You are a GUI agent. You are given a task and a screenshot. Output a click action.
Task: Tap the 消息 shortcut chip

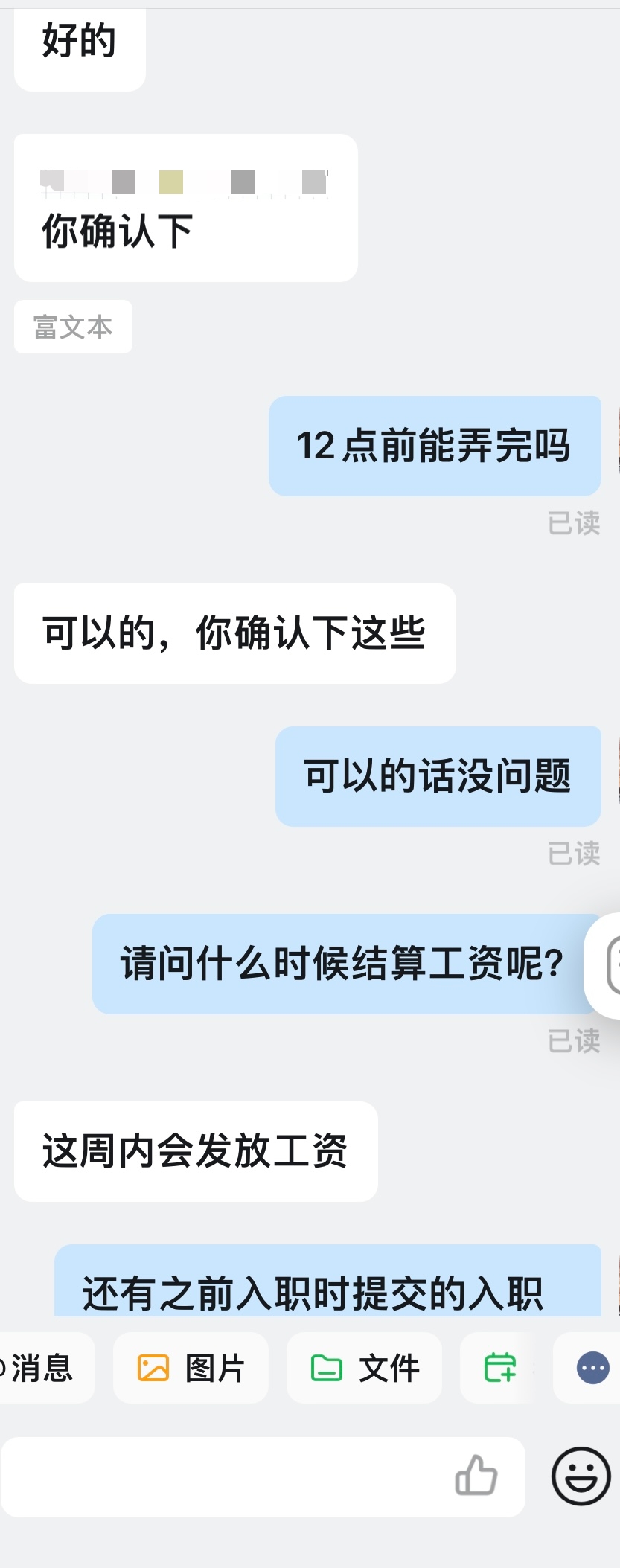pos(41,1368)
